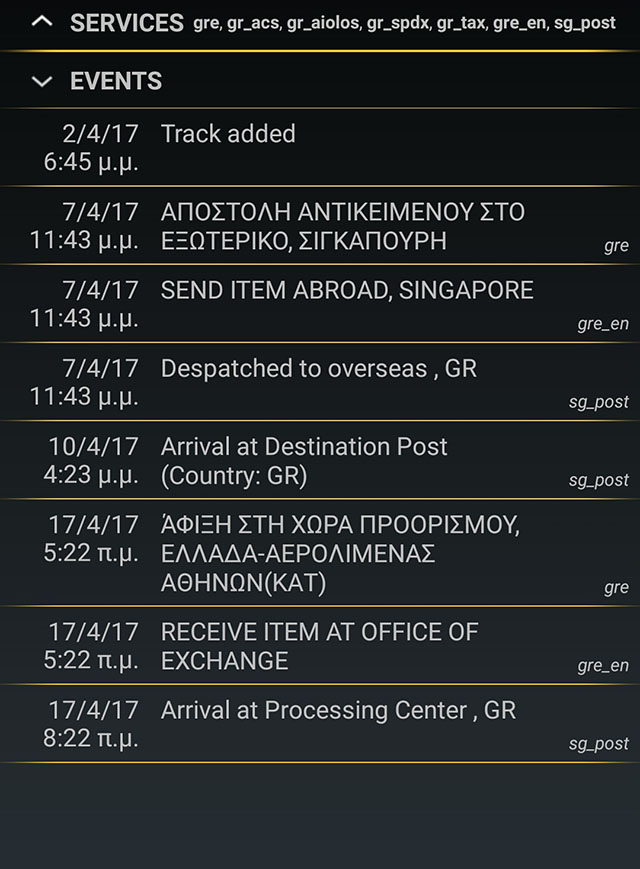
Task: Expand the SERVICES section
Action: (42, 22)
